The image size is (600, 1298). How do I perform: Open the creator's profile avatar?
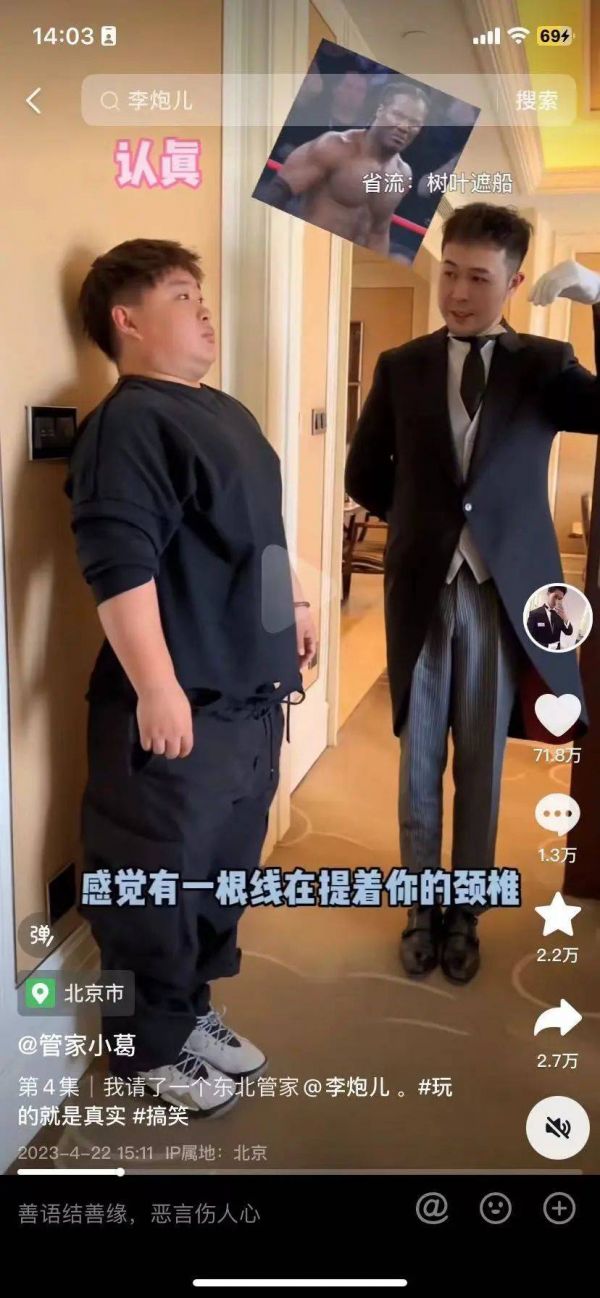tap(558, 618)
